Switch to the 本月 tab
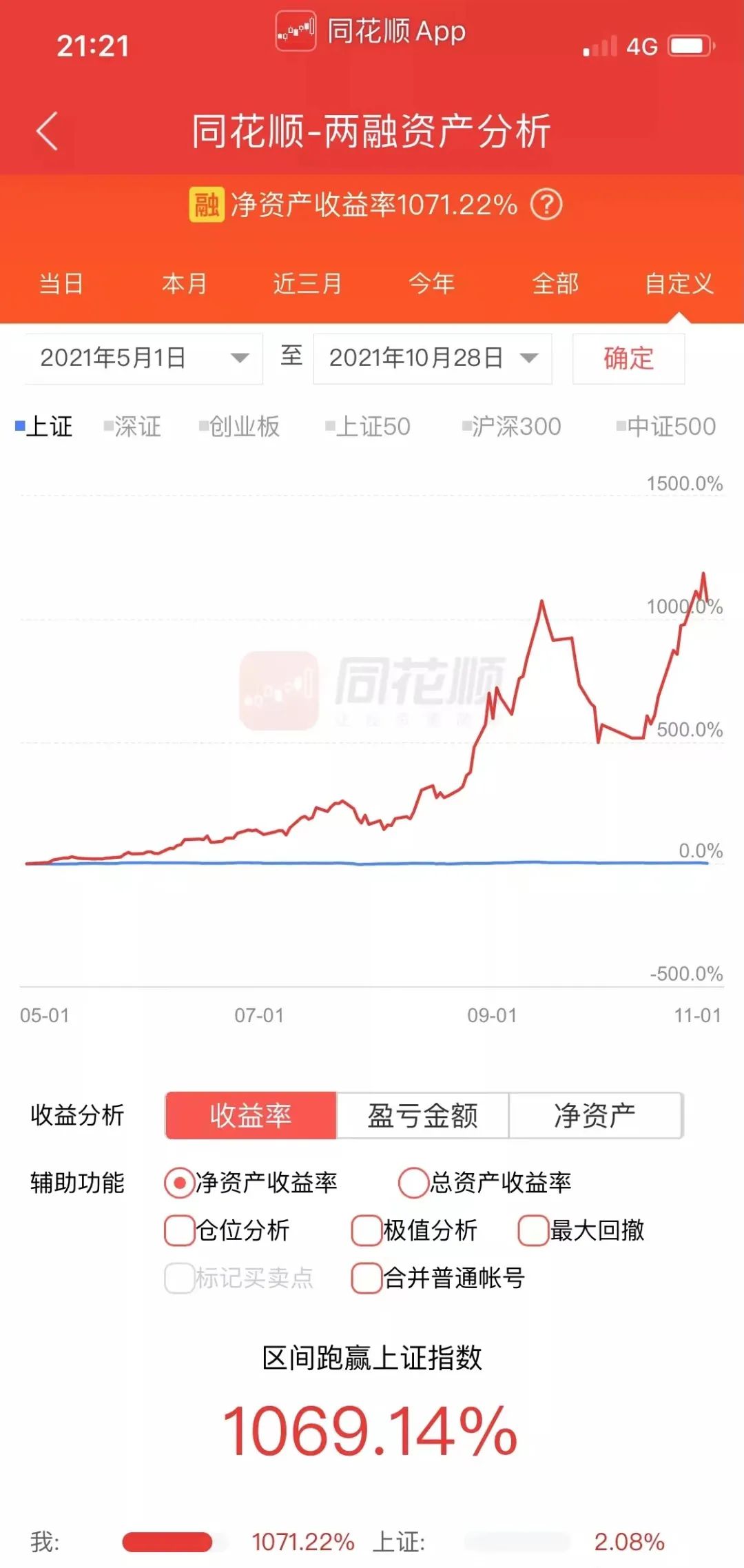Screen dimensions: 744x1568 (x=185, y=283)
